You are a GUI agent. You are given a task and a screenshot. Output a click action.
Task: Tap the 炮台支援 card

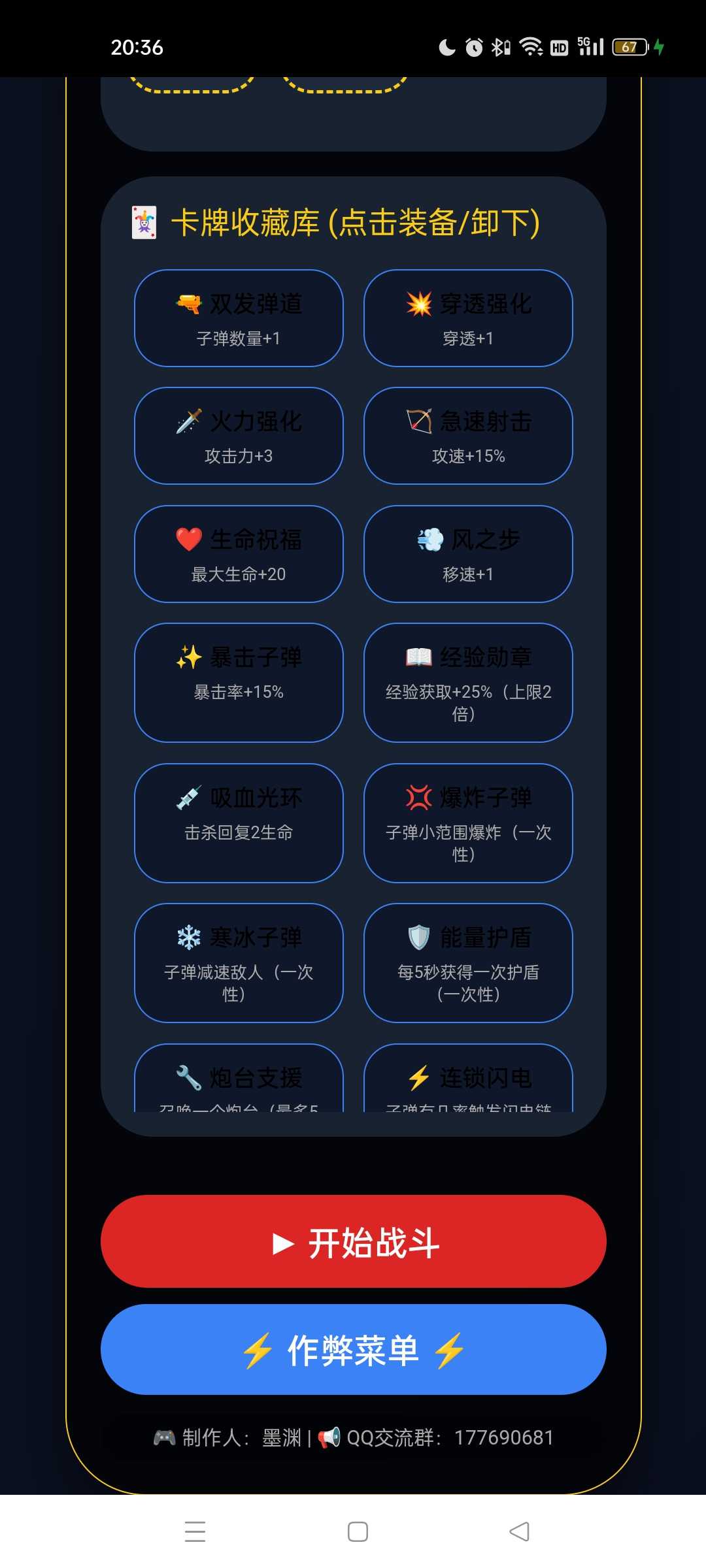pyautogui.click(x=239, y=1079)
